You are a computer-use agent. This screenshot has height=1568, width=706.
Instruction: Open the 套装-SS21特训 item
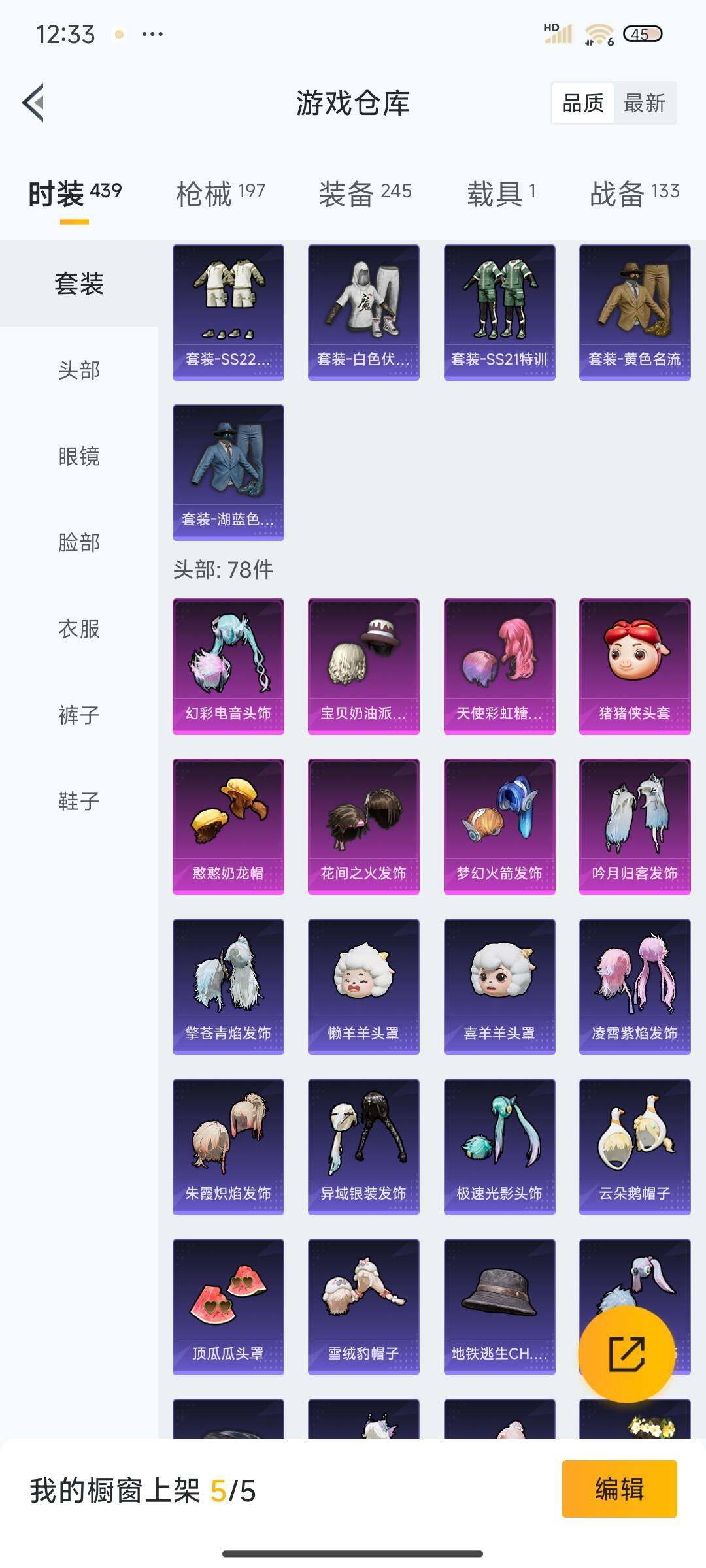pos(499,312)
